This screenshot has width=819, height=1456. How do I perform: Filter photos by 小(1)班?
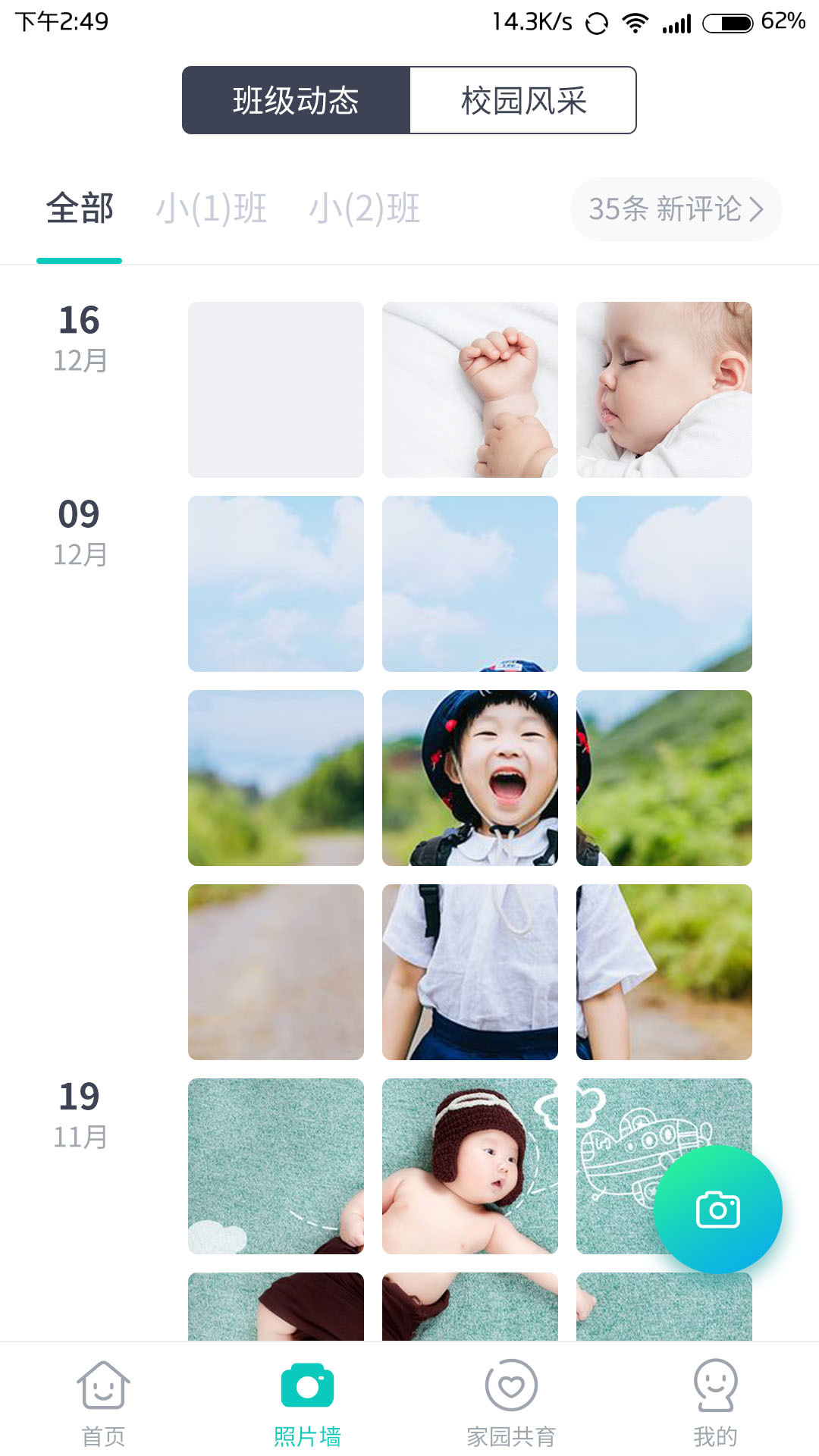pos(212,209)
